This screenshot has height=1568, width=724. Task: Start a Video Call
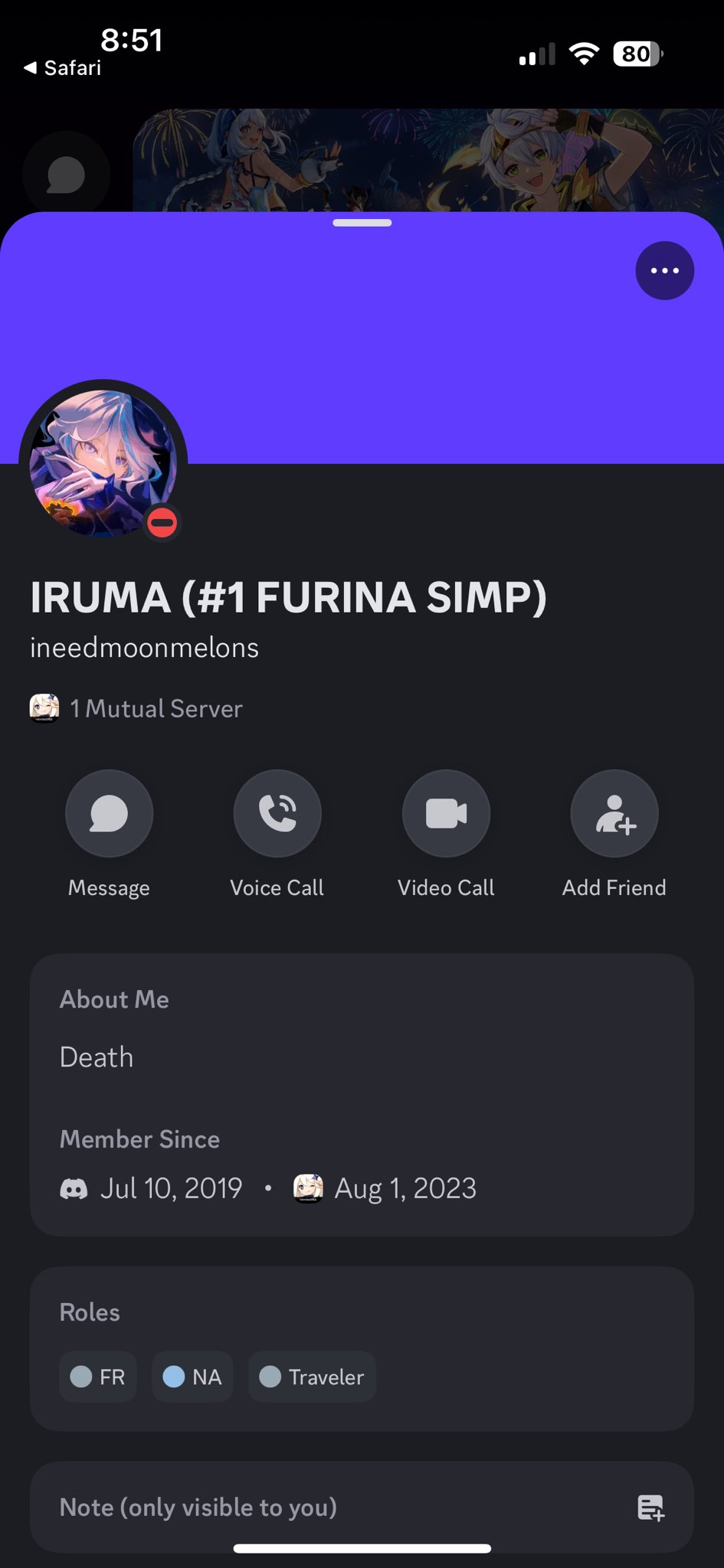(446, 813)
